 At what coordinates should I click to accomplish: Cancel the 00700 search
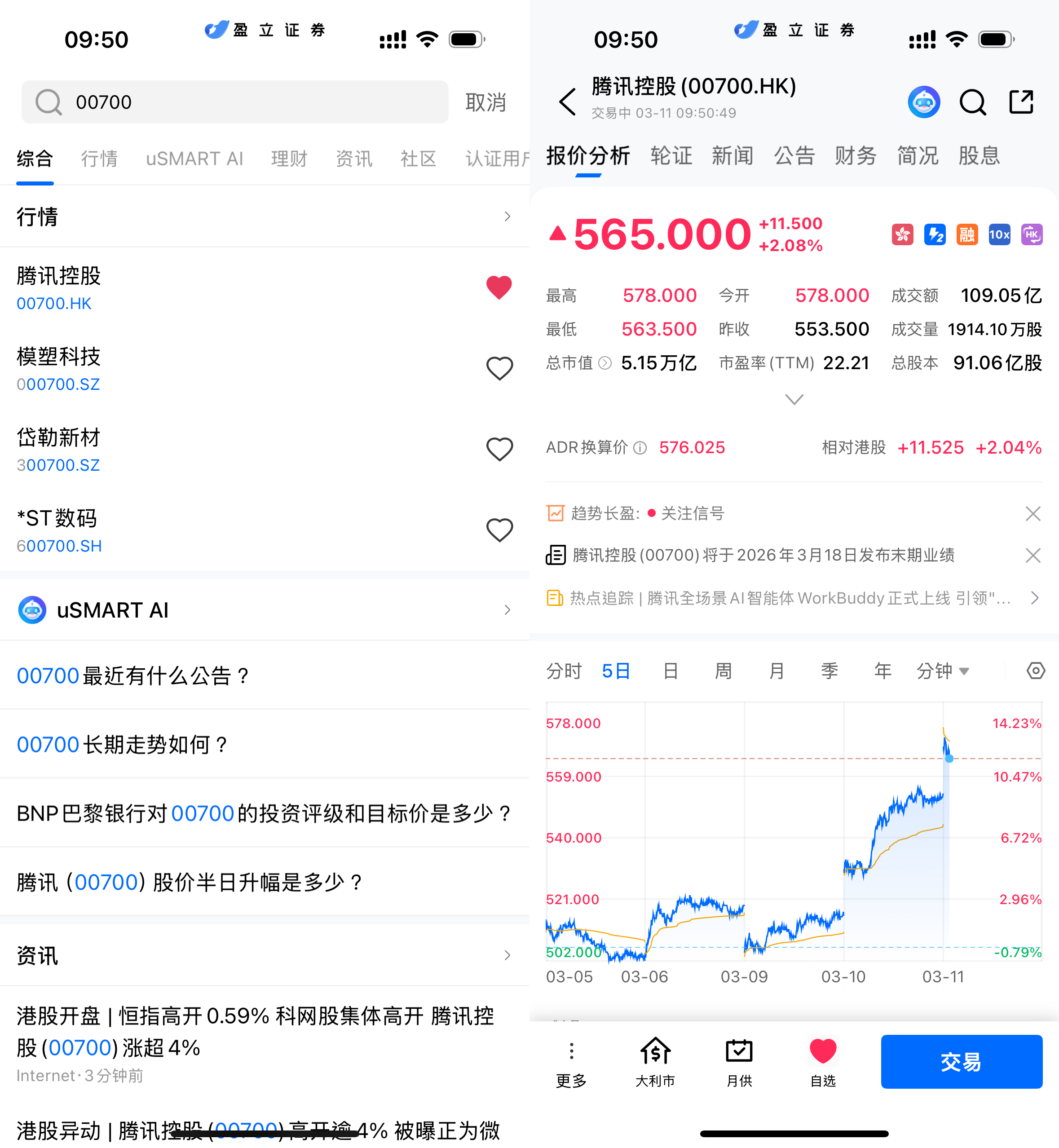click(x=485, y=102)
